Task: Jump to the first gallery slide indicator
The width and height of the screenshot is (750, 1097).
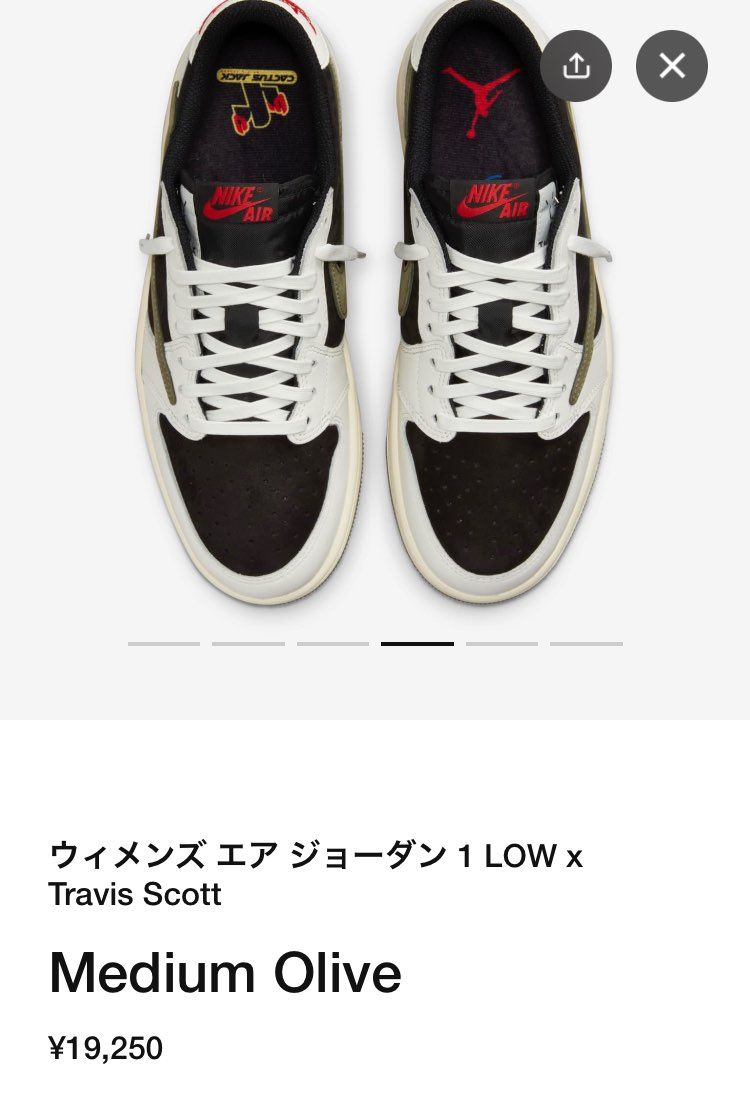Action: click(x=163, y=643)
